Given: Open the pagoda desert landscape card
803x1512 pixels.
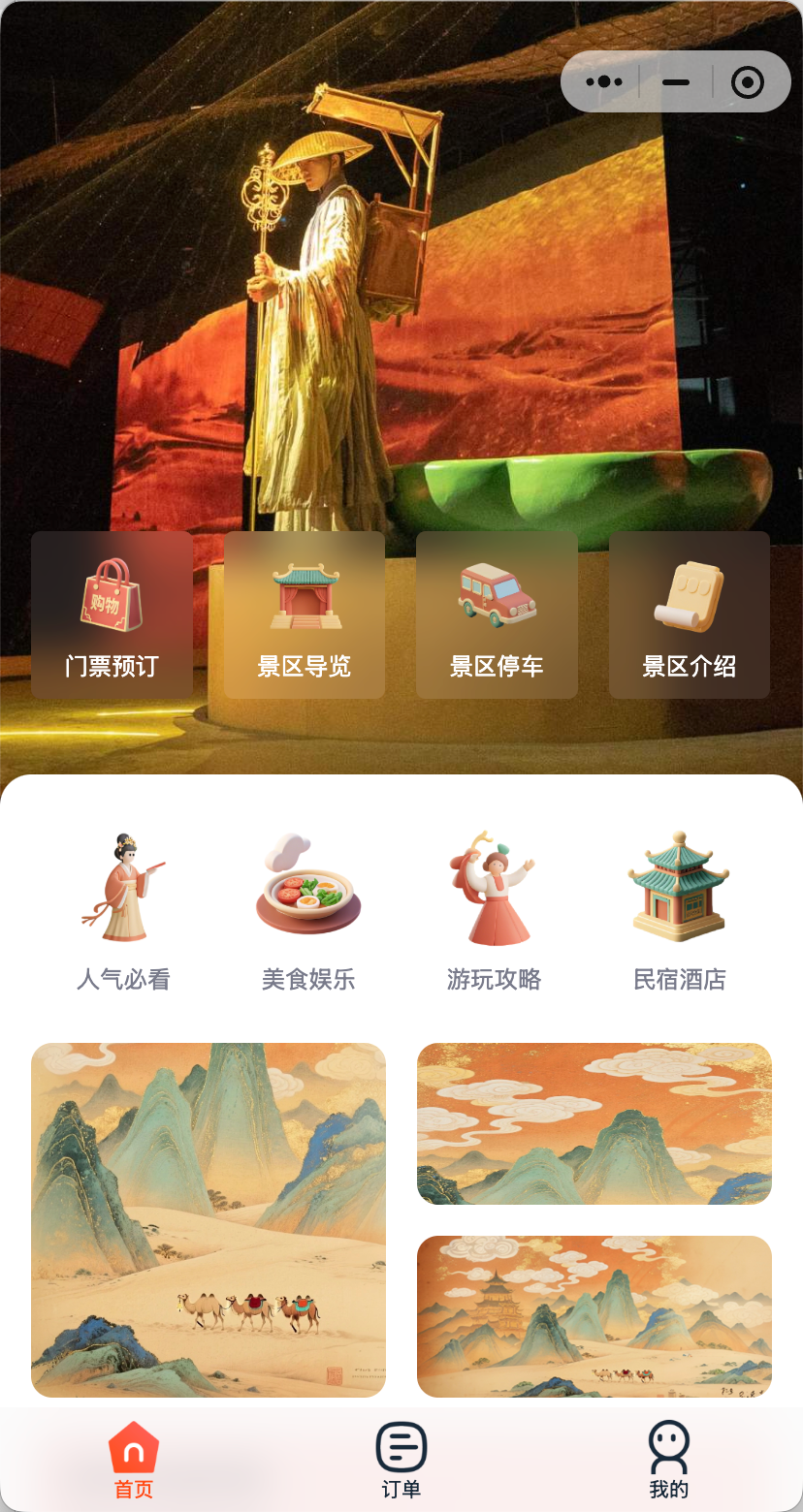Looking at the screenshot, I should point(594,1315).
